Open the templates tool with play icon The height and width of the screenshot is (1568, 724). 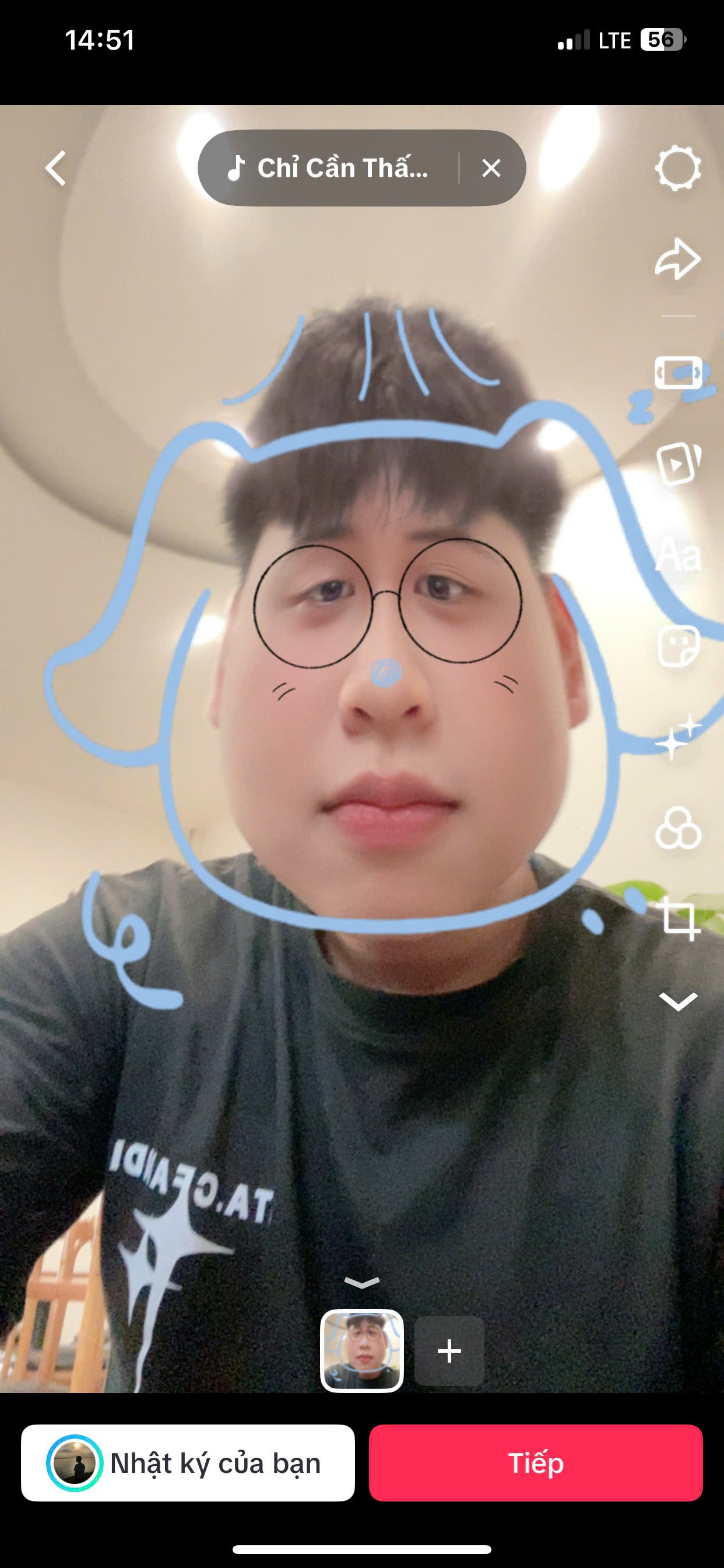(678, 464)
